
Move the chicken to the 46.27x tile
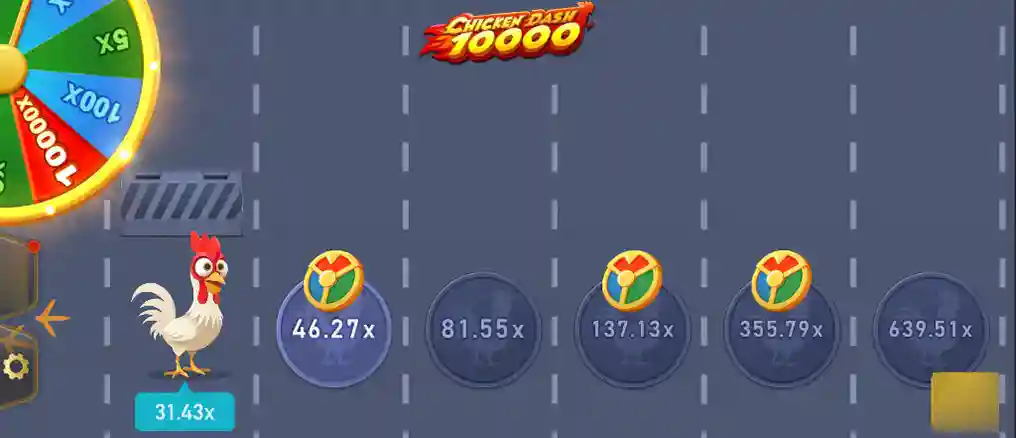click(x=333, y=329)
